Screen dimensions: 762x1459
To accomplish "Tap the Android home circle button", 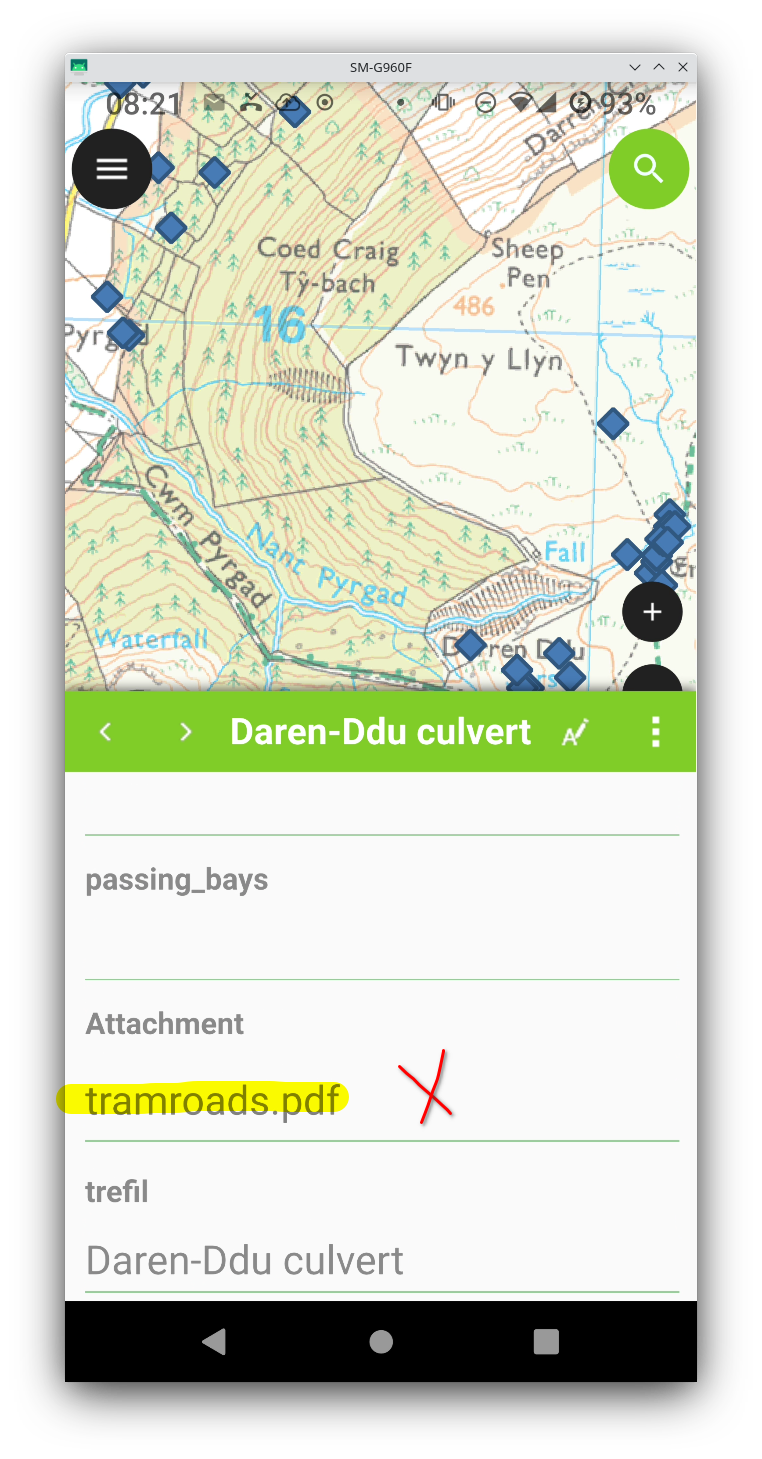I will 381,1342.
